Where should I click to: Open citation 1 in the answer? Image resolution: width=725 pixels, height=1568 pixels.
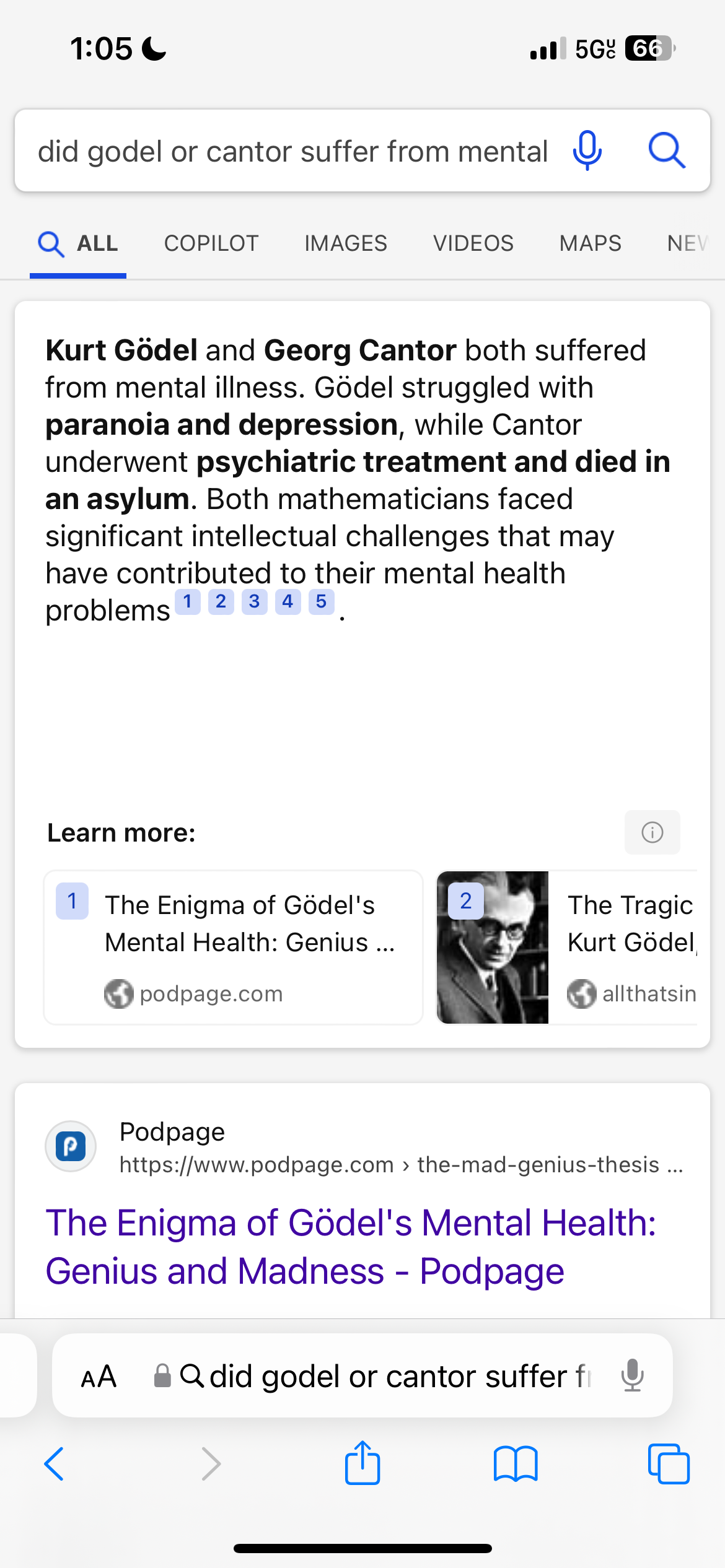[187, 601]
